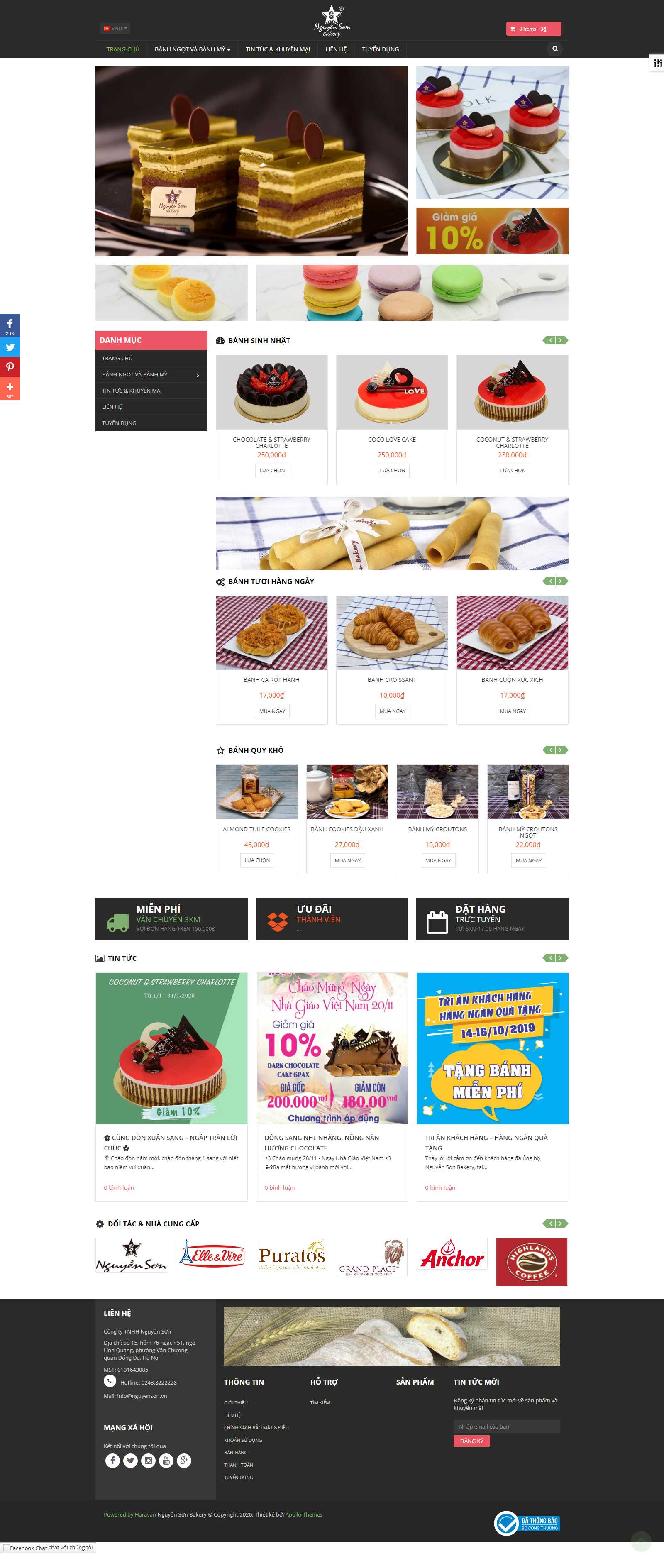Open the shopping cart button

point(533,29)
